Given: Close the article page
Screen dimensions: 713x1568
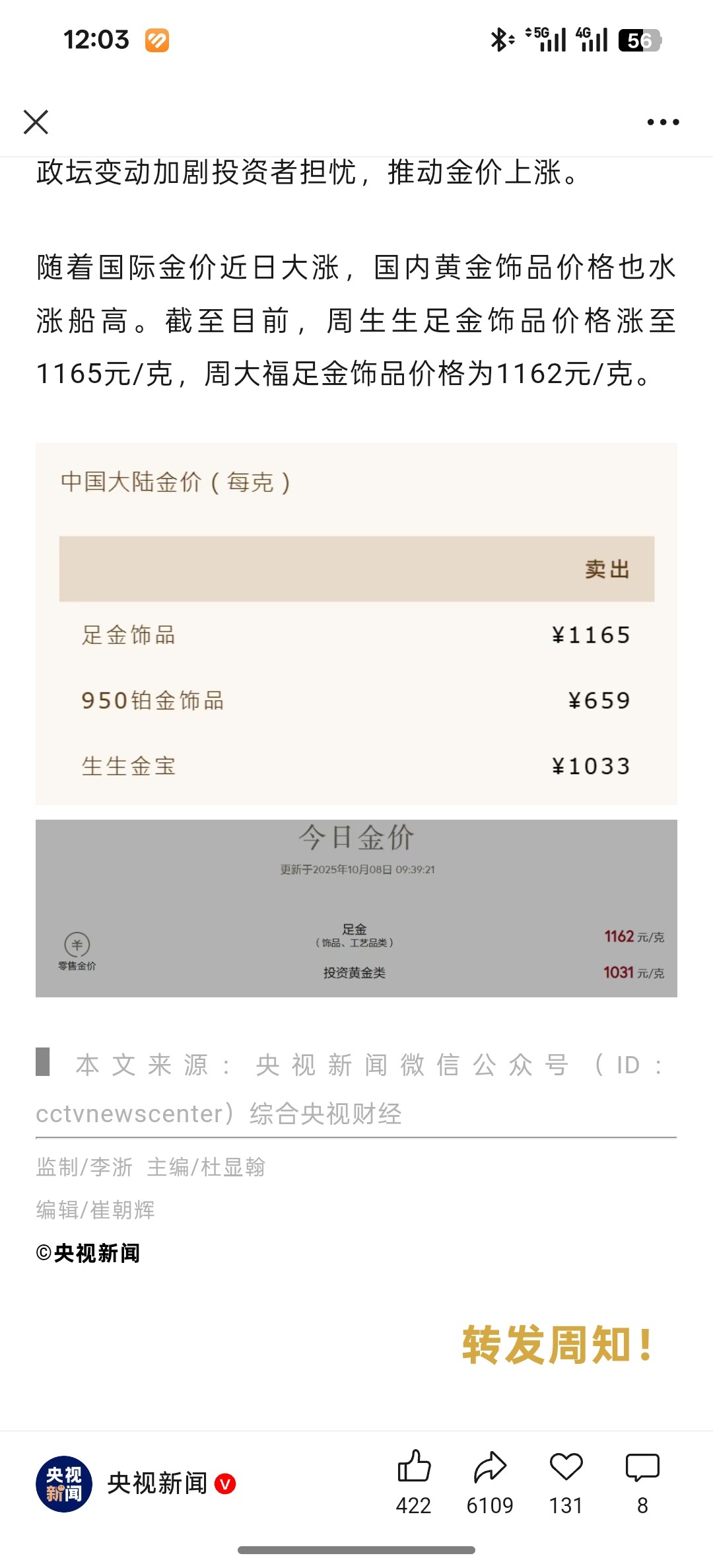Looking at the screenshot, I should (x=36, y=122).
